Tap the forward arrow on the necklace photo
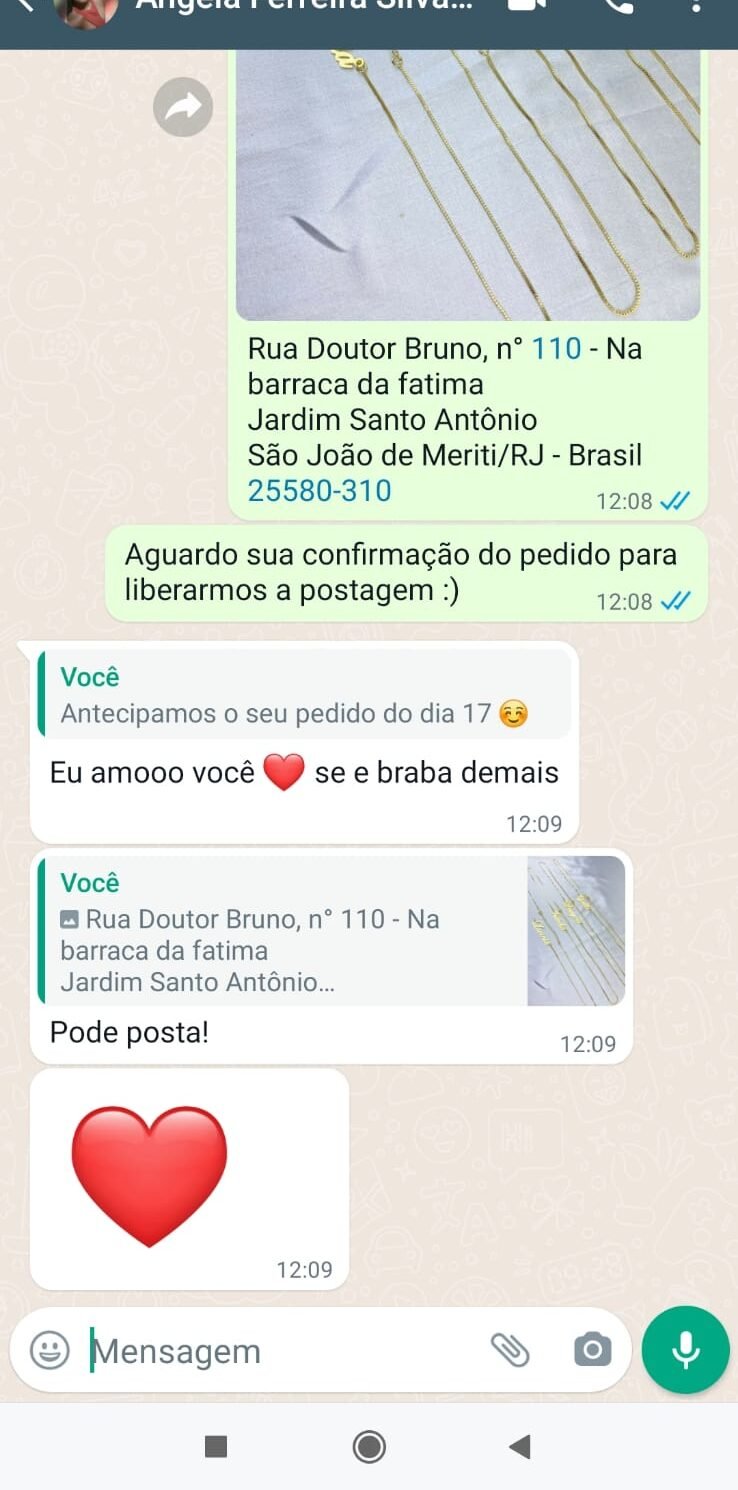The width and height of the screenshot is (738, 1490). click(182, 107)
